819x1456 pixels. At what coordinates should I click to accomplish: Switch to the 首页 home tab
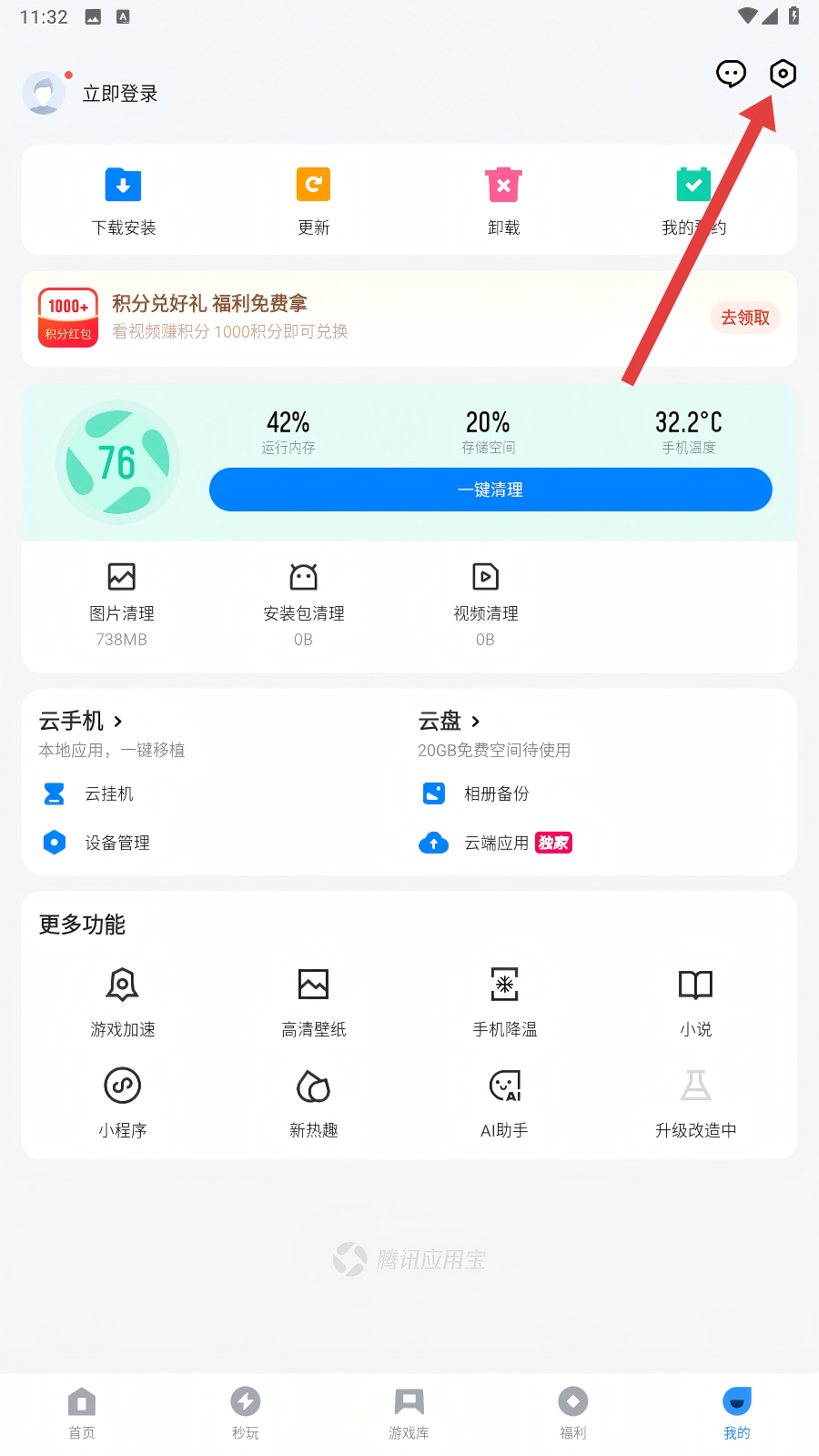tap(82, 1412)
